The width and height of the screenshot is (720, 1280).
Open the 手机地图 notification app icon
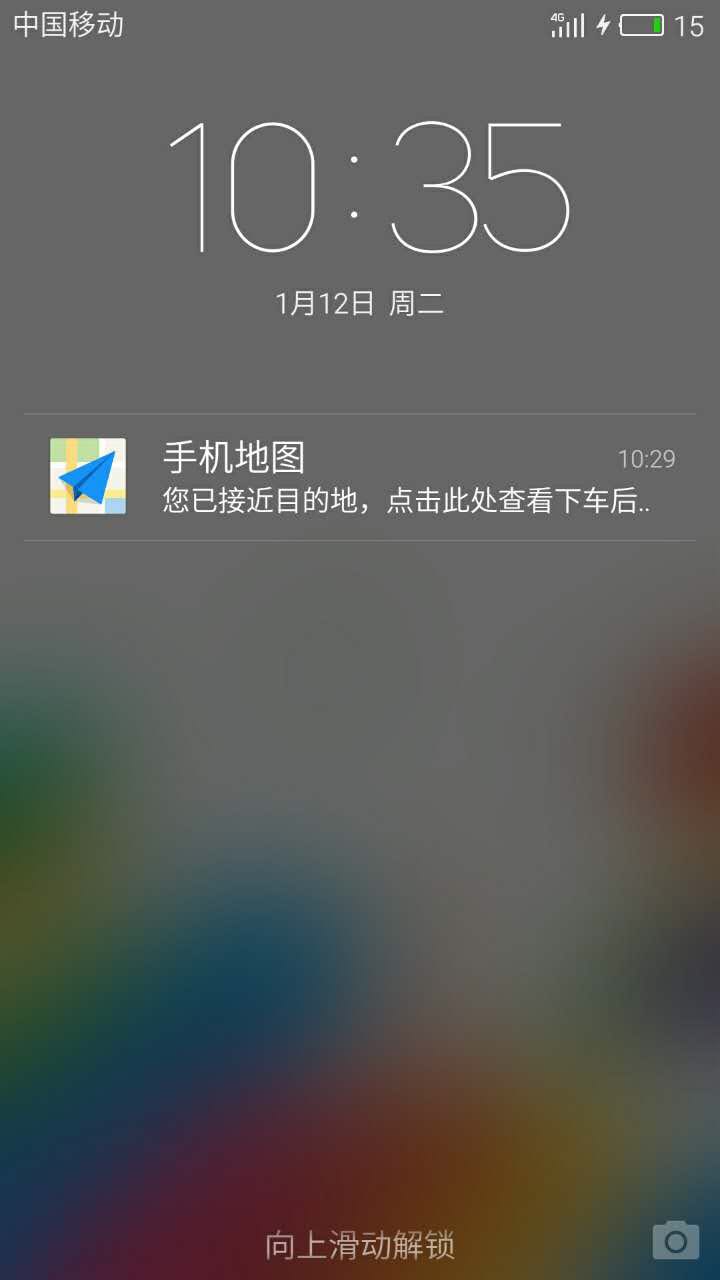[88, 477]
